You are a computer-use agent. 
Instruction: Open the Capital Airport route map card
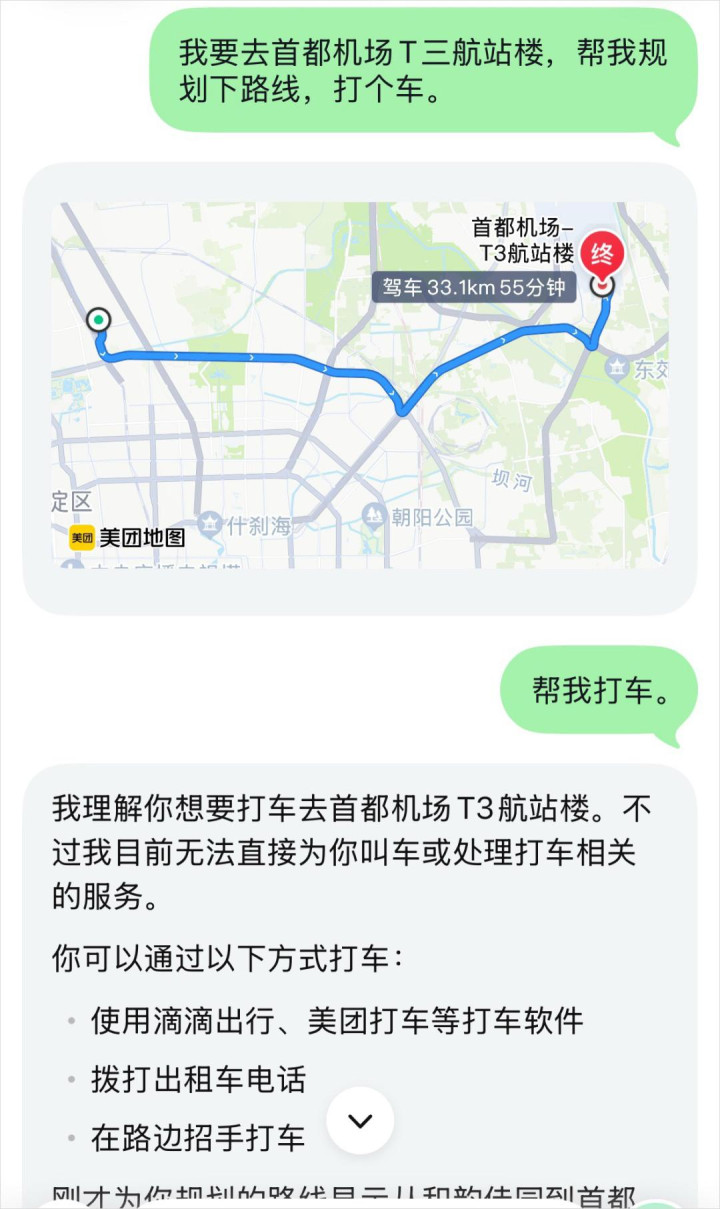pos(360,387)
